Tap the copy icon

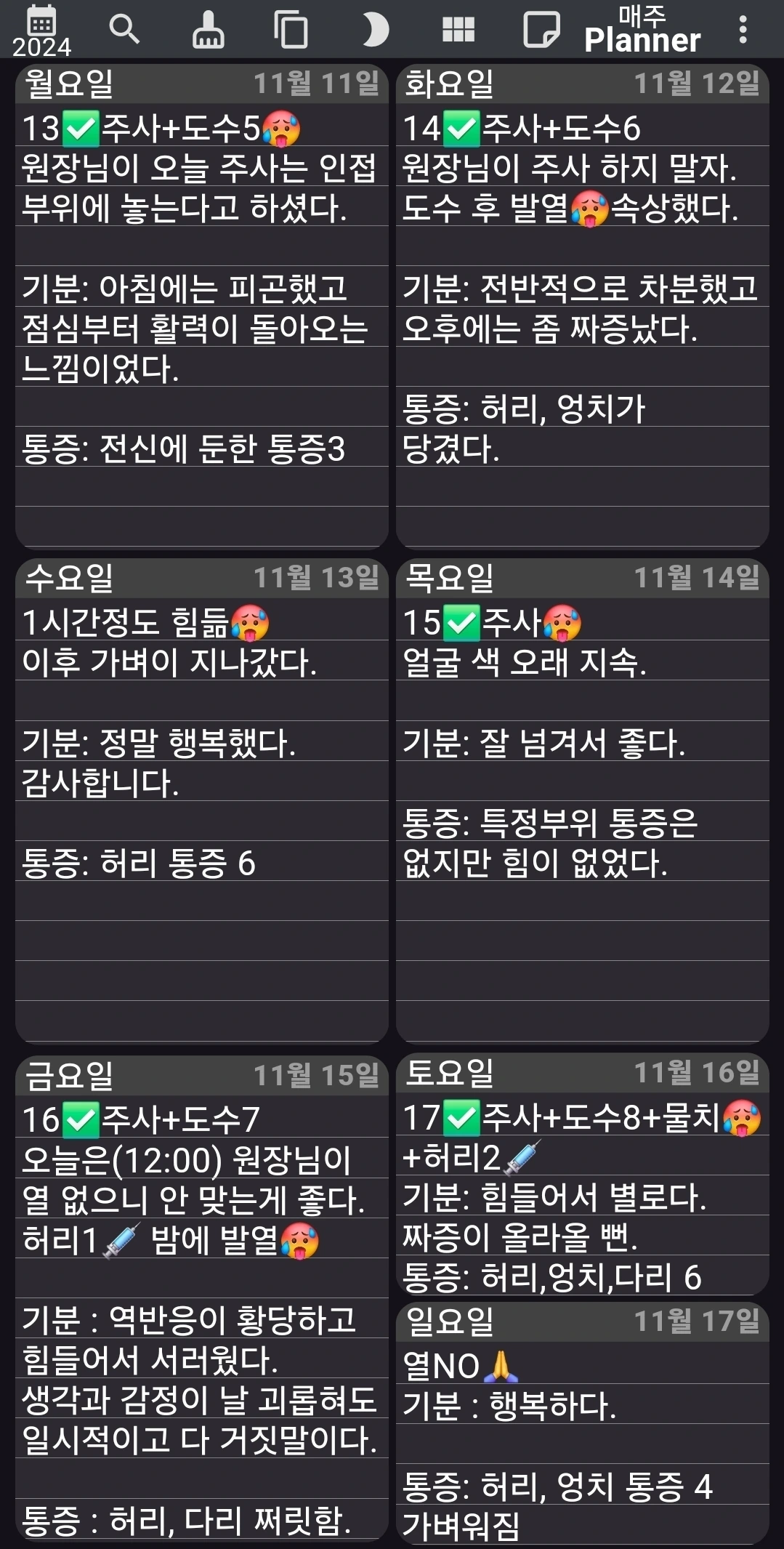[291, 30]
